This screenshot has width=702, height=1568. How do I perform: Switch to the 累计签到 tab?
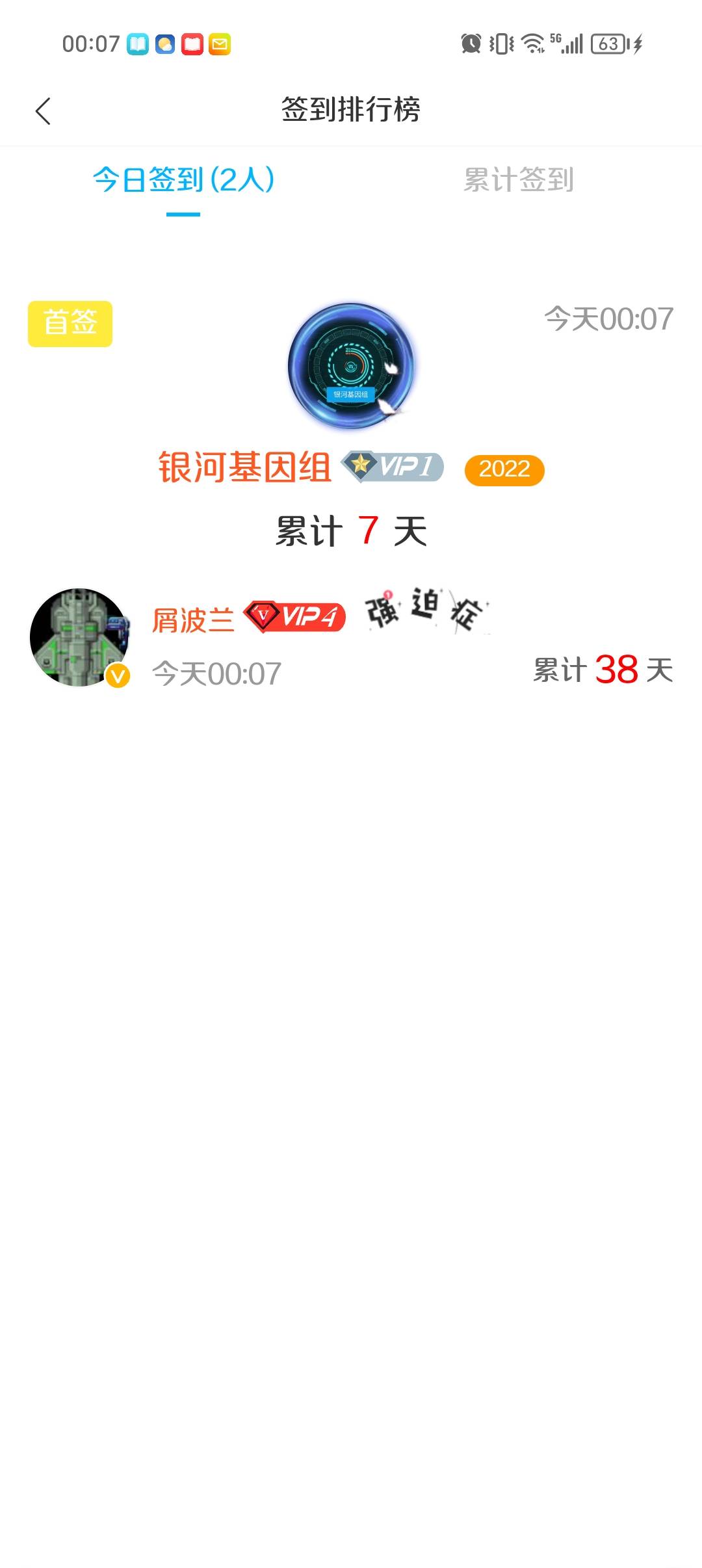point(518,180)
